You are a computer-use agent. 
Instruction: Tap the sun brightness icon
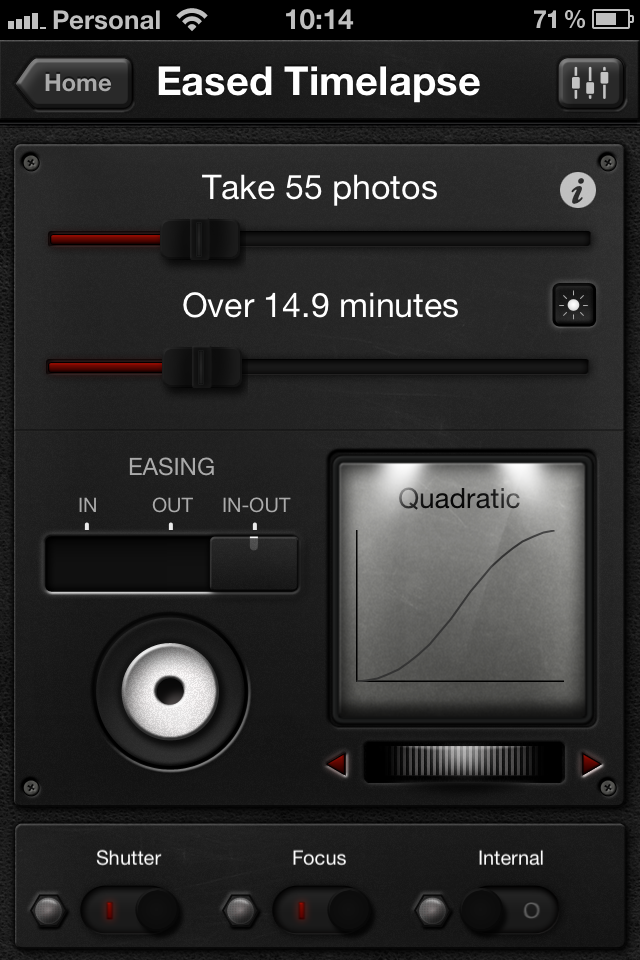click(x=574, y=305)
